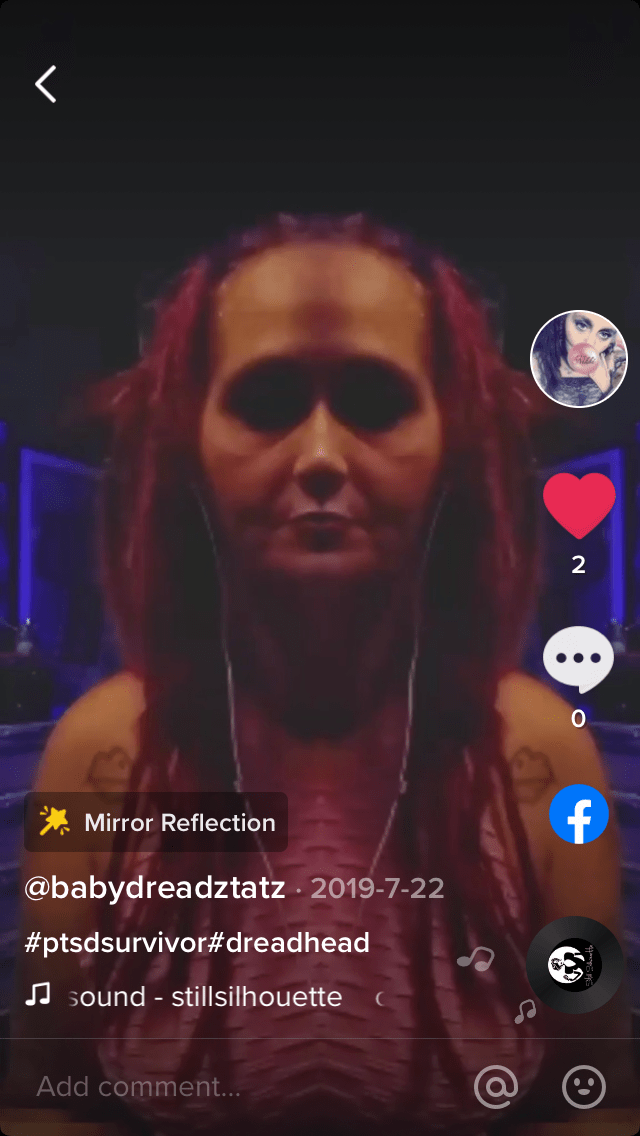Screen dimensions: 640x1136
Task: Open the emoji smiley picker
Action: [x=584, y=1086]
